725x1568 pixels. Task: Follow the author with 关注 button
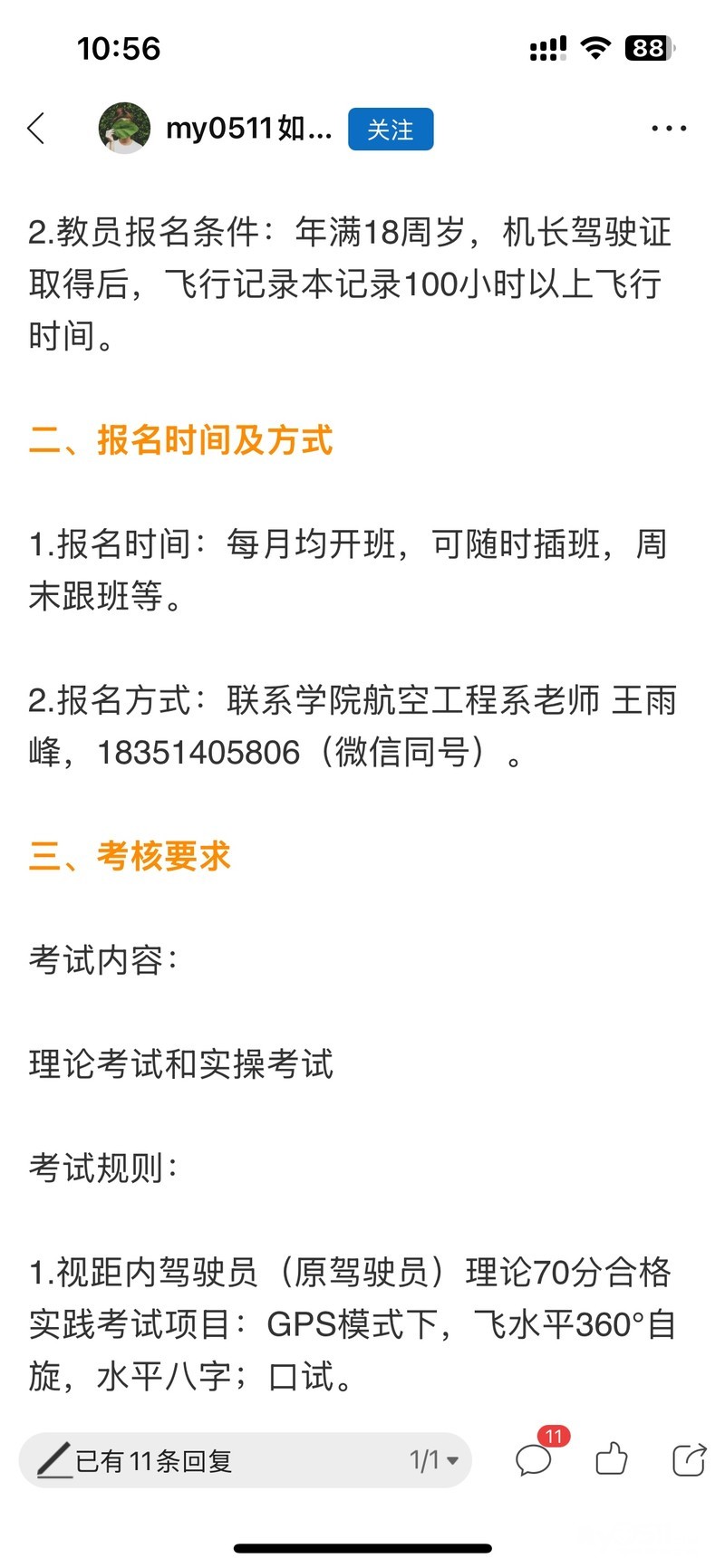pos(391,130)
